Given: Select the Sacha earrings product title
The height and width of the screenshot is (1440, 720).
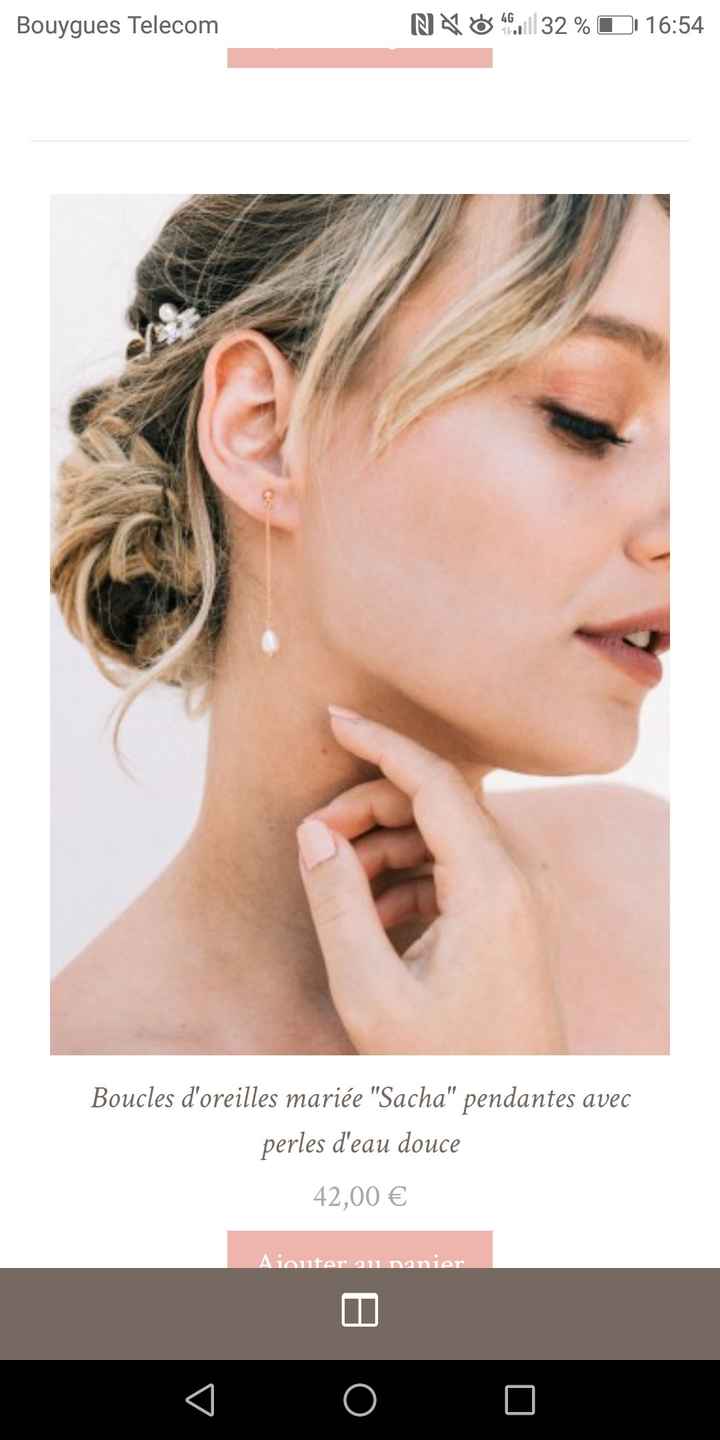Looking at the screenshot, I should click(x=360, y=1120).
